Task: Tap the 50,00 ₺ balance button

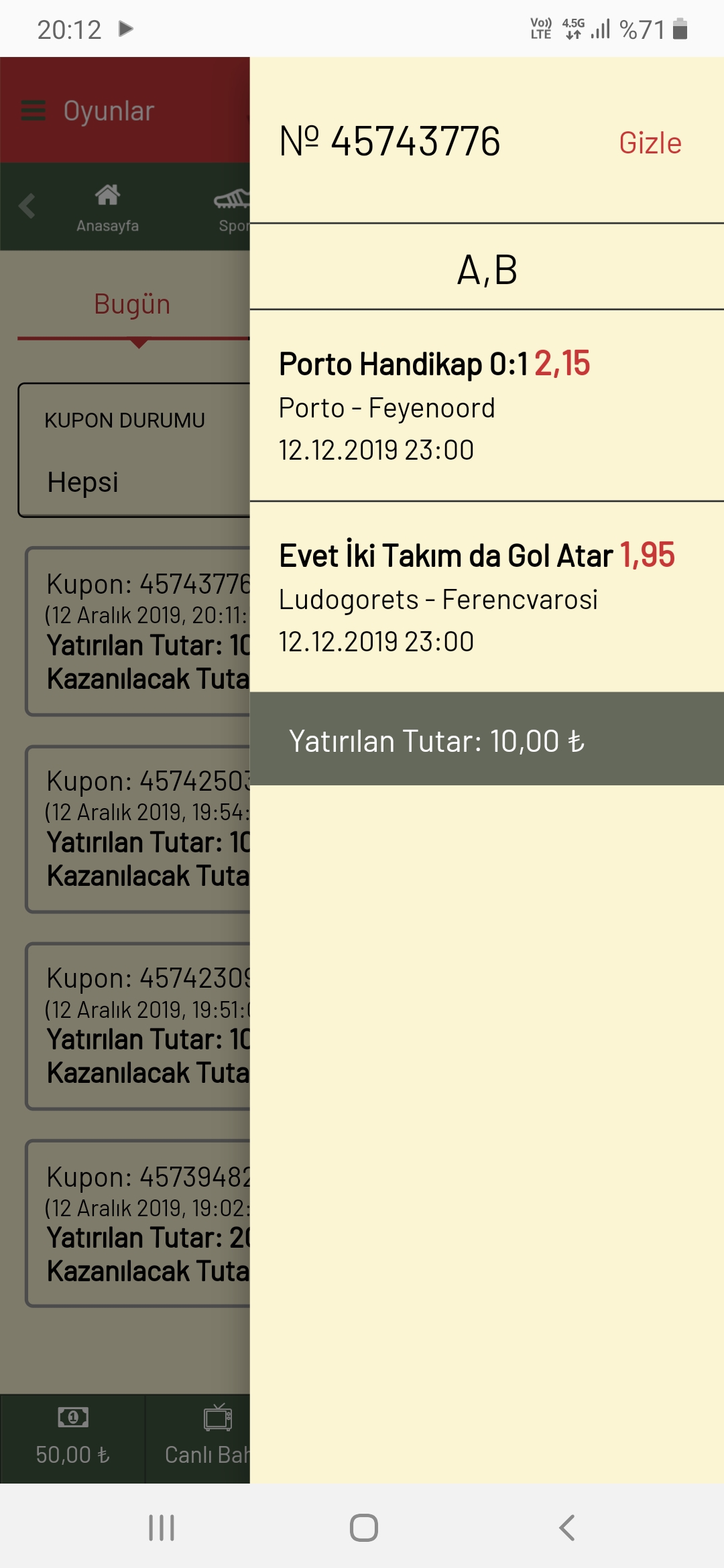Action: click(72, 1439)
